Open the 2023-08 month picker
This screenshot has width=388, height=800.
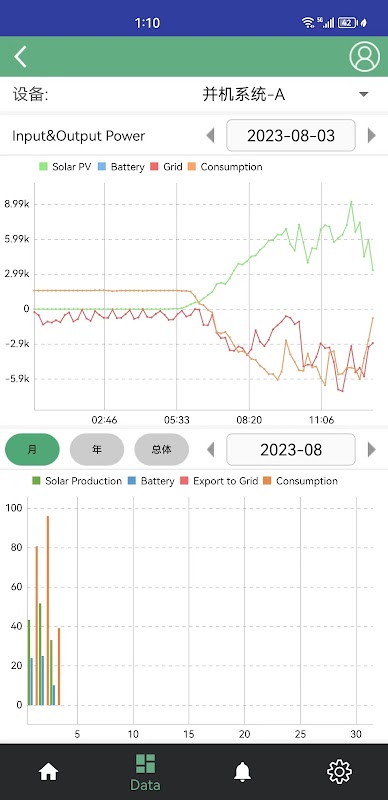tap(291, 449)
